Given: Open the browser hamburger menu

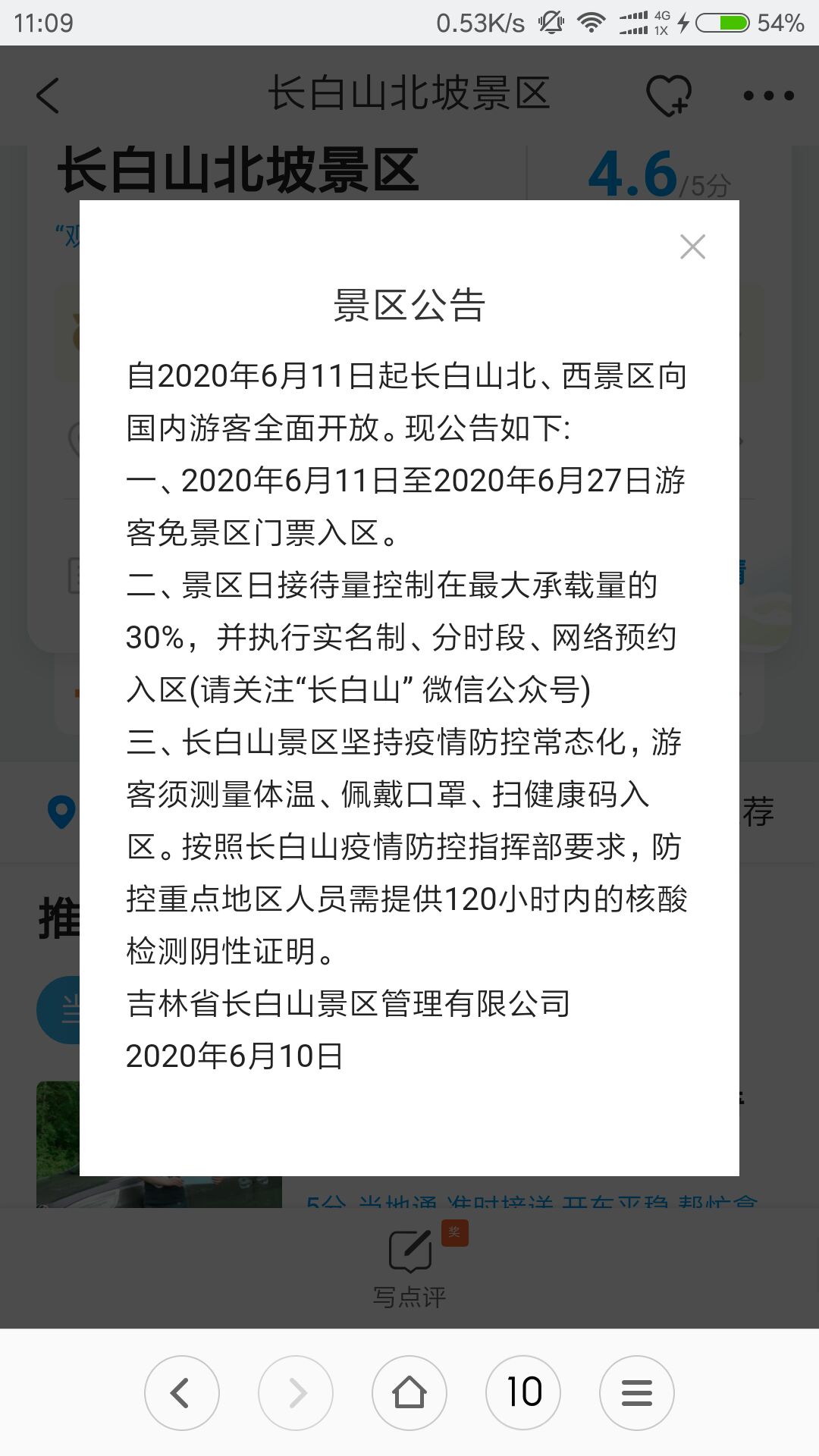Looking at the screenshot, I should click(x=637, y=1392).
